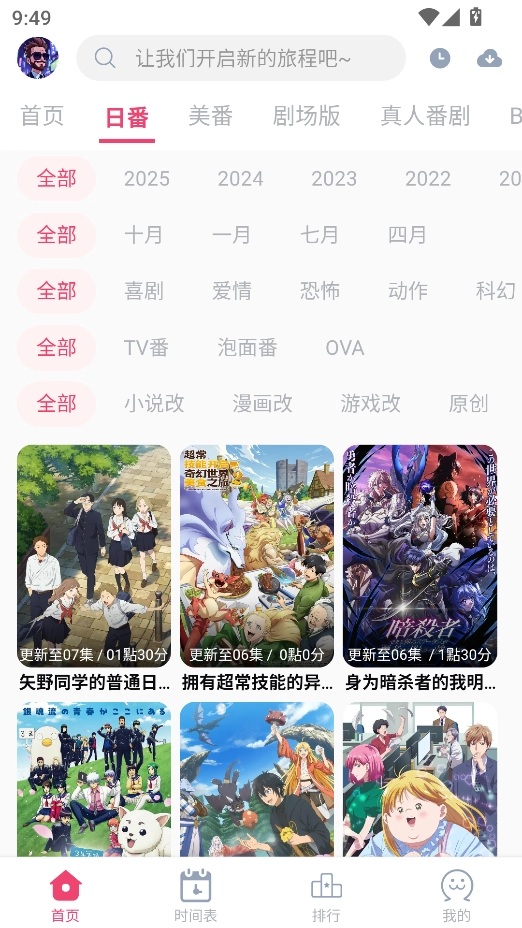The height and width of the screenshot is (928, 522).
Task: Go to the 真人番剧 tab
Action: 425,116
